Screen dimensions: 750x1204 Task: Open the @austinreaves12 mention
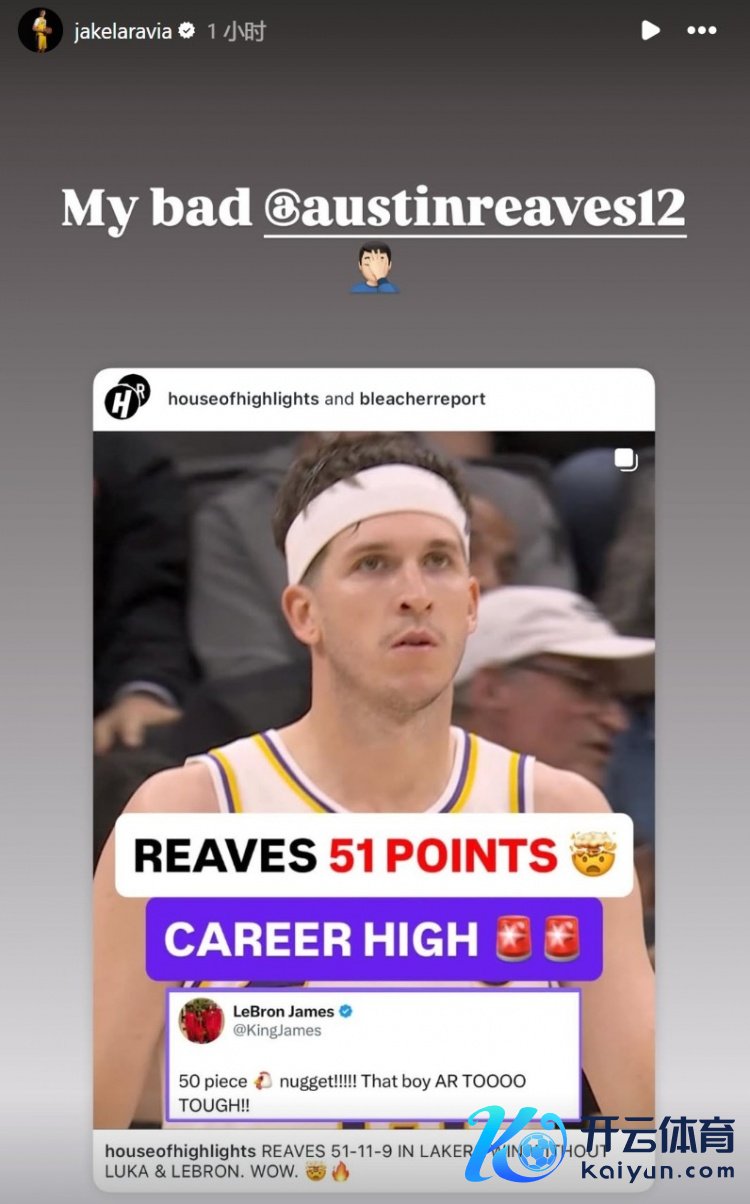pyautogui.click(x=475, y=208)
